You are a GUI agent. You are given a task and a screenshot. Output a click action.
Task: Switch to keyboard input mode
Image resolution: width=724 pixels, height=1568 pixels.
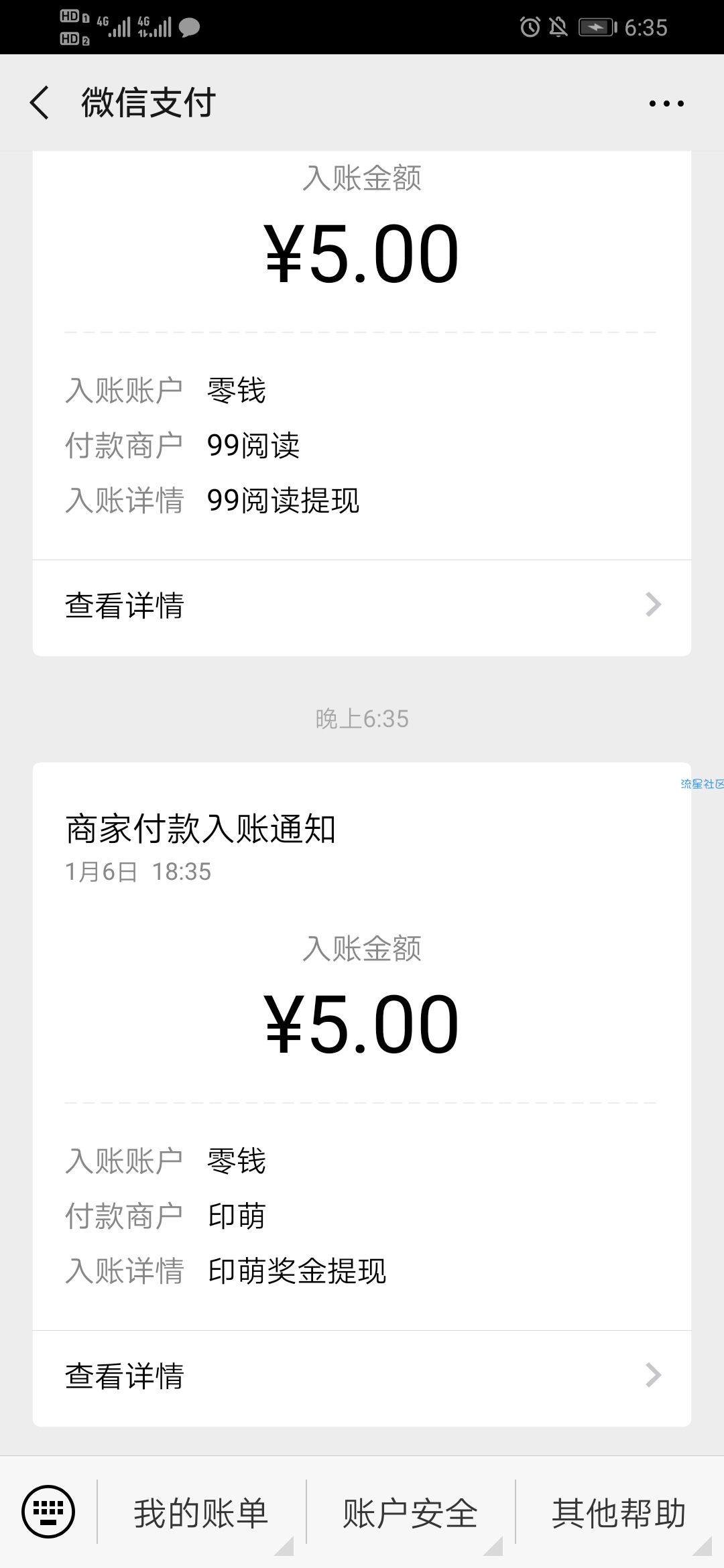point(48,1512)
